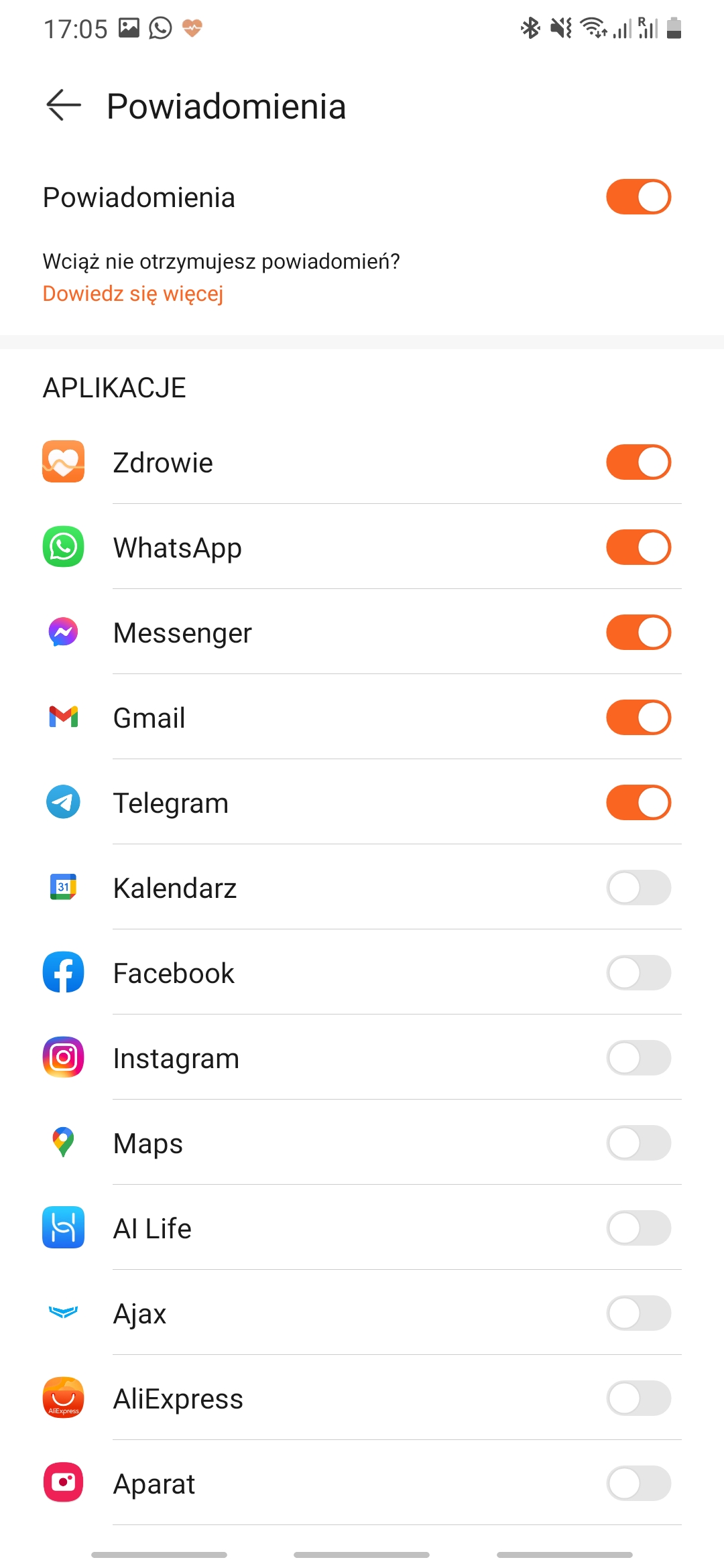Turn off the main Powiadomienia switch
724x1568 pixels.
[x=638, y=197]
